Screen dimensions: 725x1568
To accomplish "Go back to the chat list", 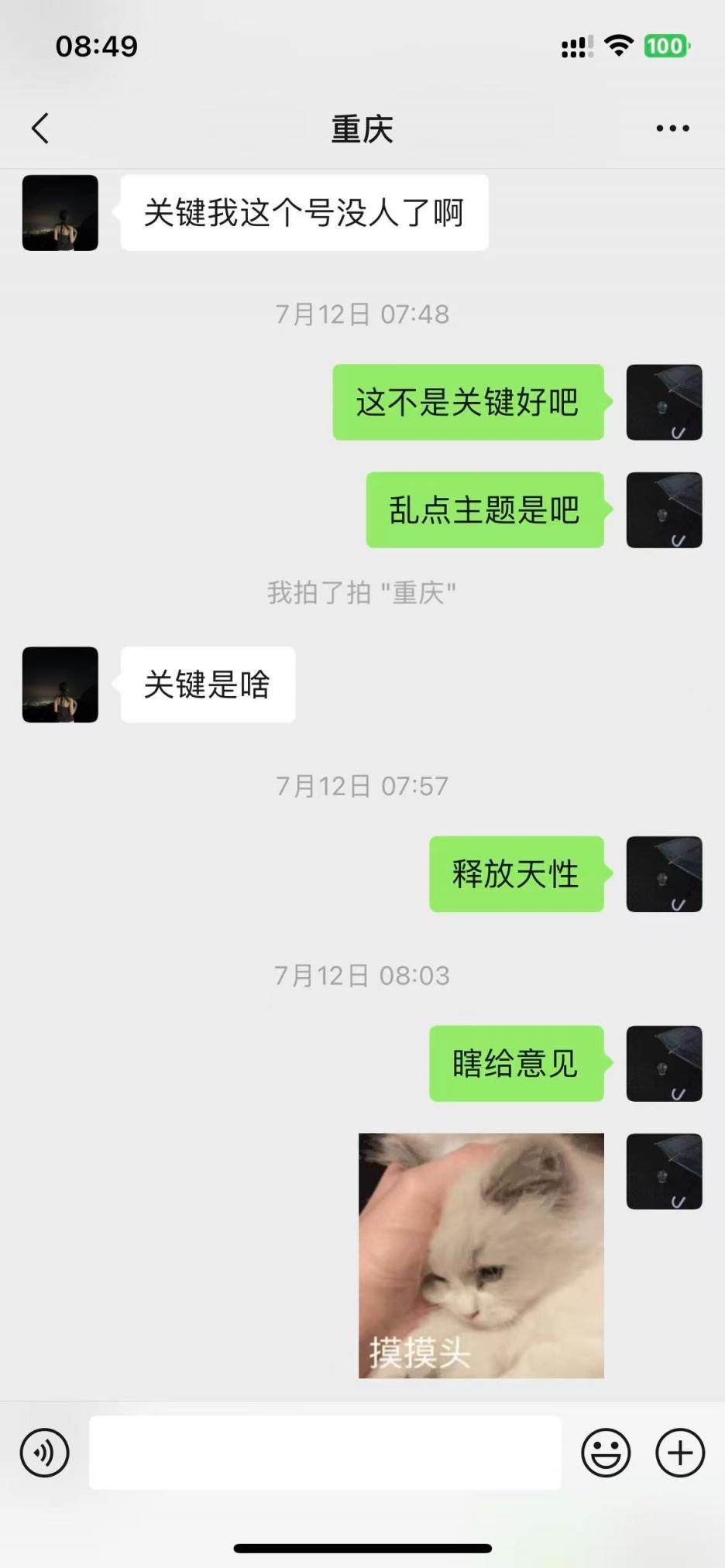I will 40,129.
